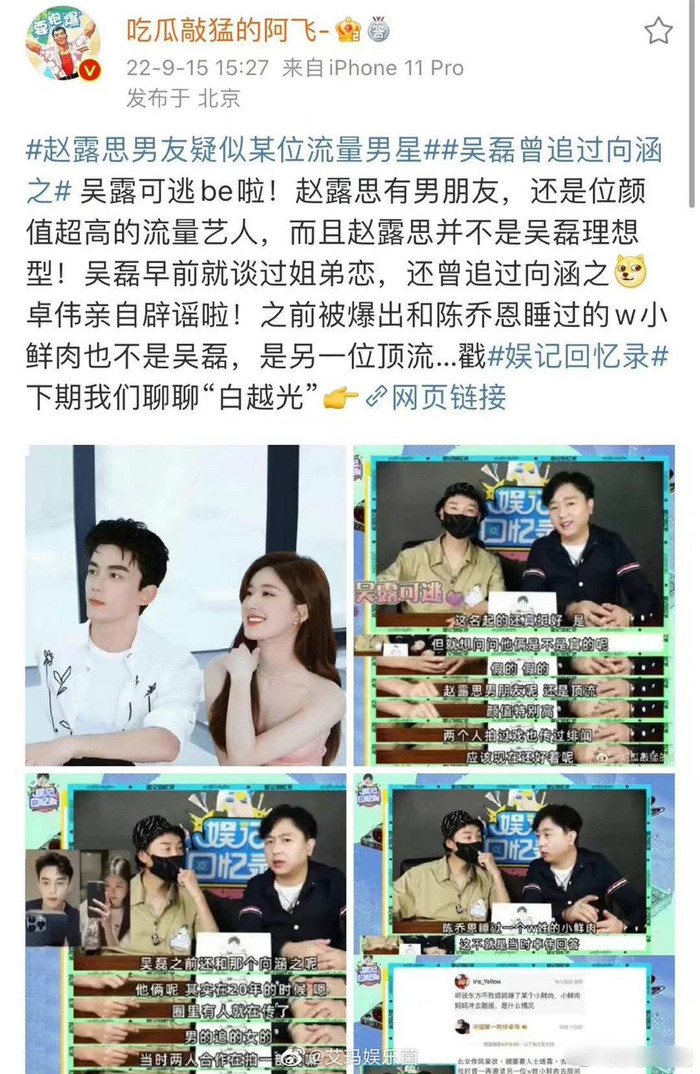Favorite this post with the star icon
Screen dimensions: 700x1074
click(658, 31)
